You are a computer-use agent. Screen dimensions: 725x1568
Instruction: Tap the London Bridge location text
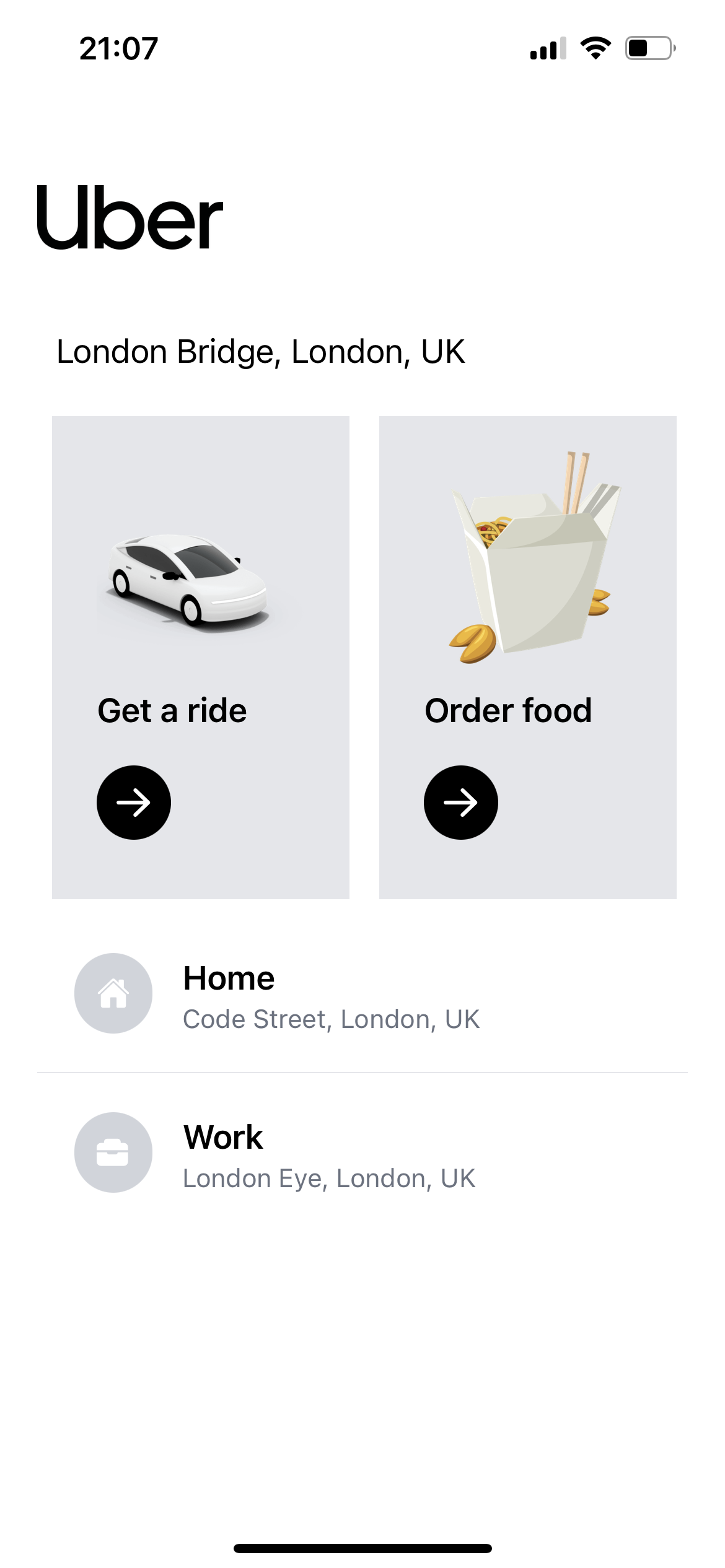259,351
